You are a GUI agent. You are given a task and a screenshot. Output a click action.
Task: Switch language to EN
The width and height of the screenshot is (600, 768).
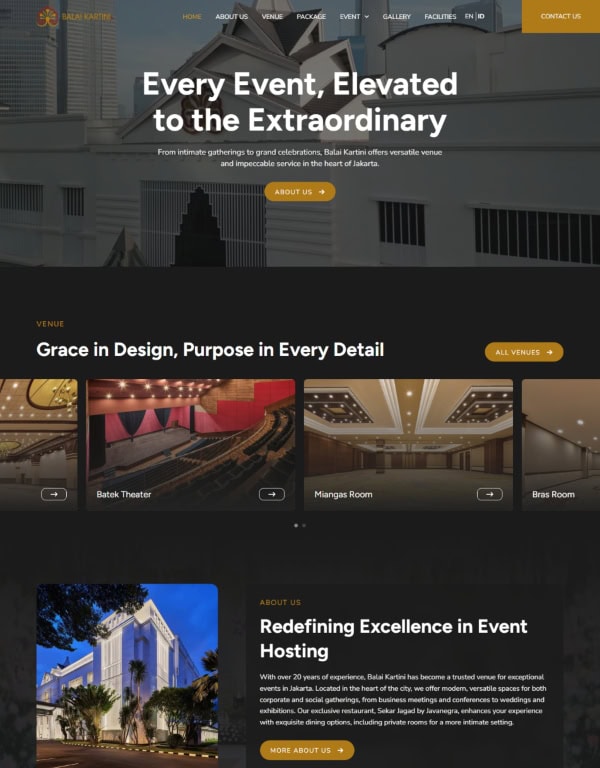pos(469,16)
